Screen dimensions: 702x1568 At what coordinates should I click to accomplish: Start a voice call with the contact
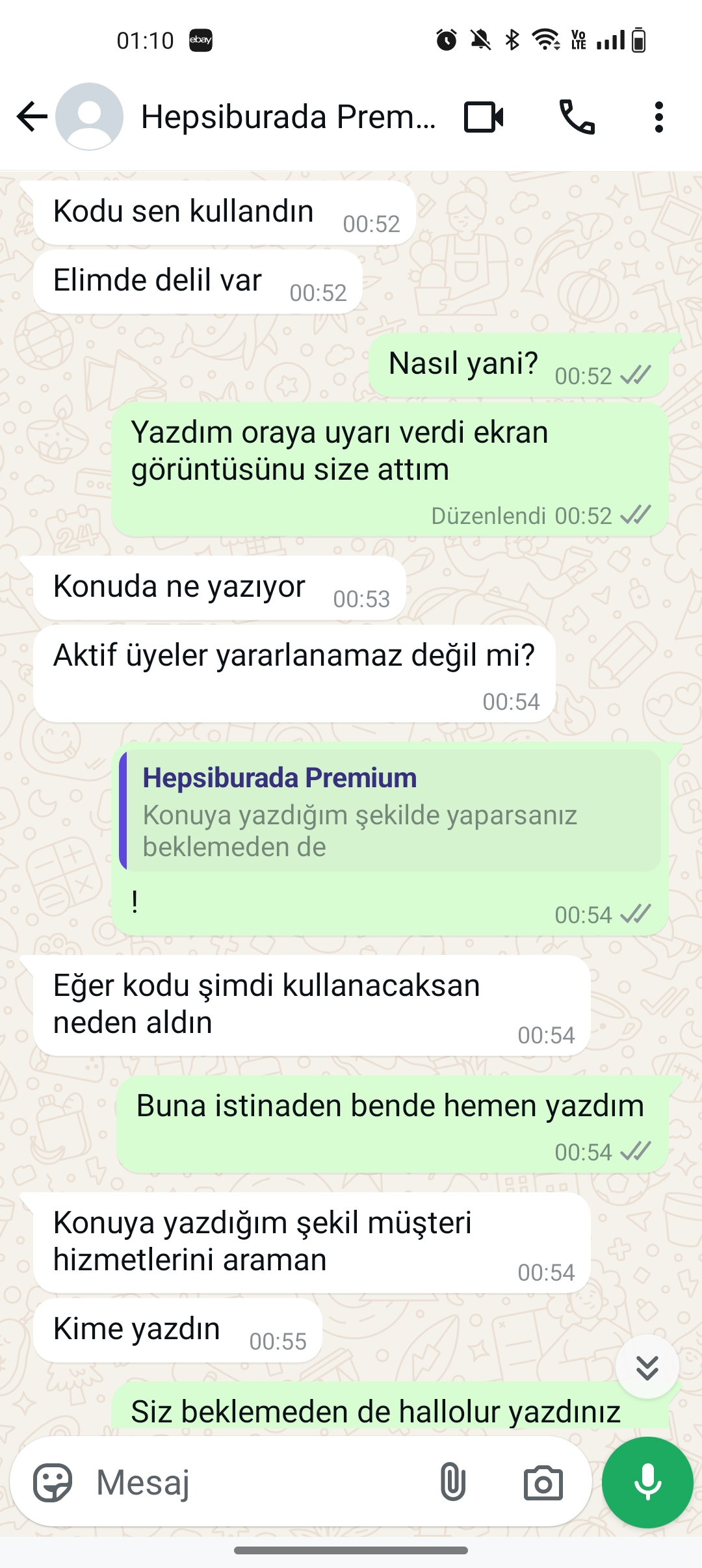(577, 117)
